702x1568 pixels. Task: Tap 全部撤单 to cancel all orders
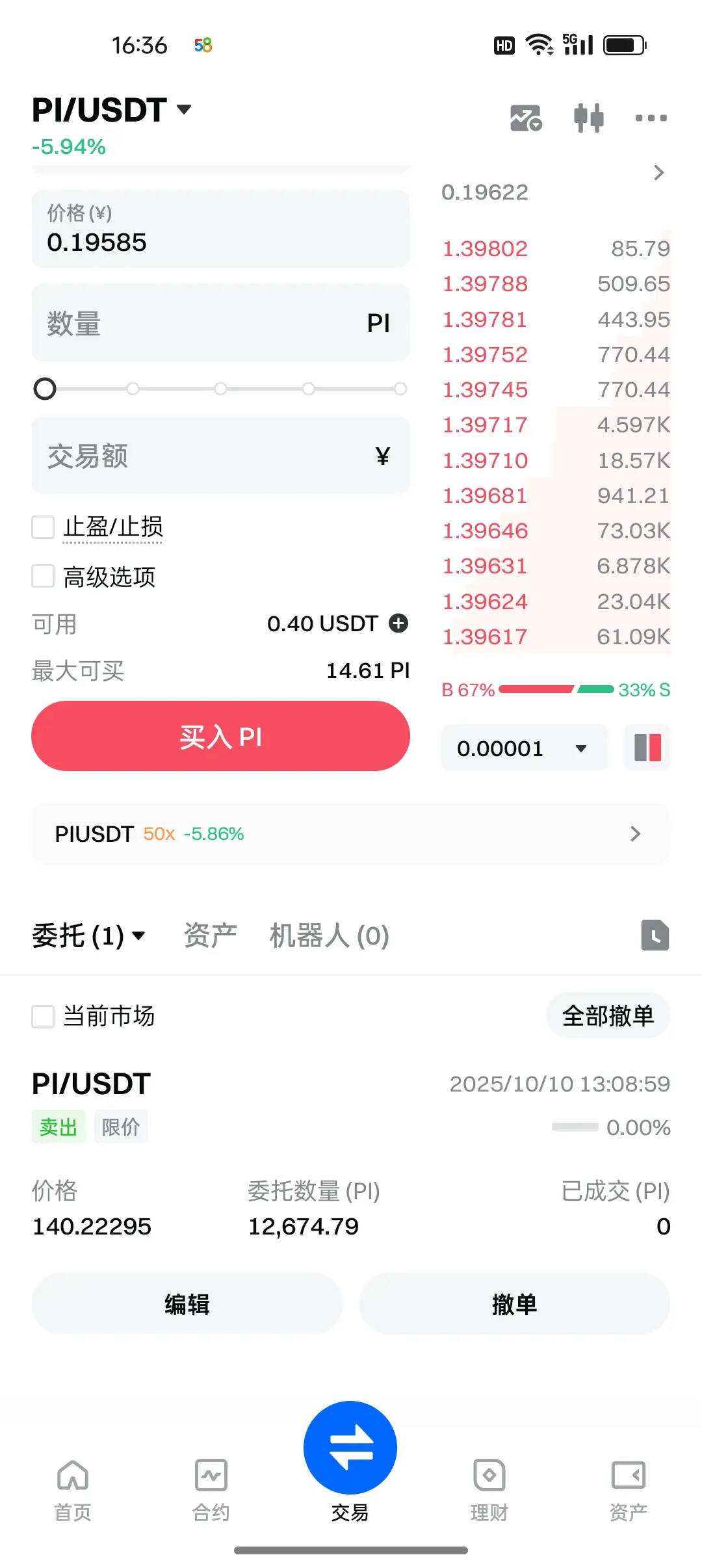[608, 1015]
